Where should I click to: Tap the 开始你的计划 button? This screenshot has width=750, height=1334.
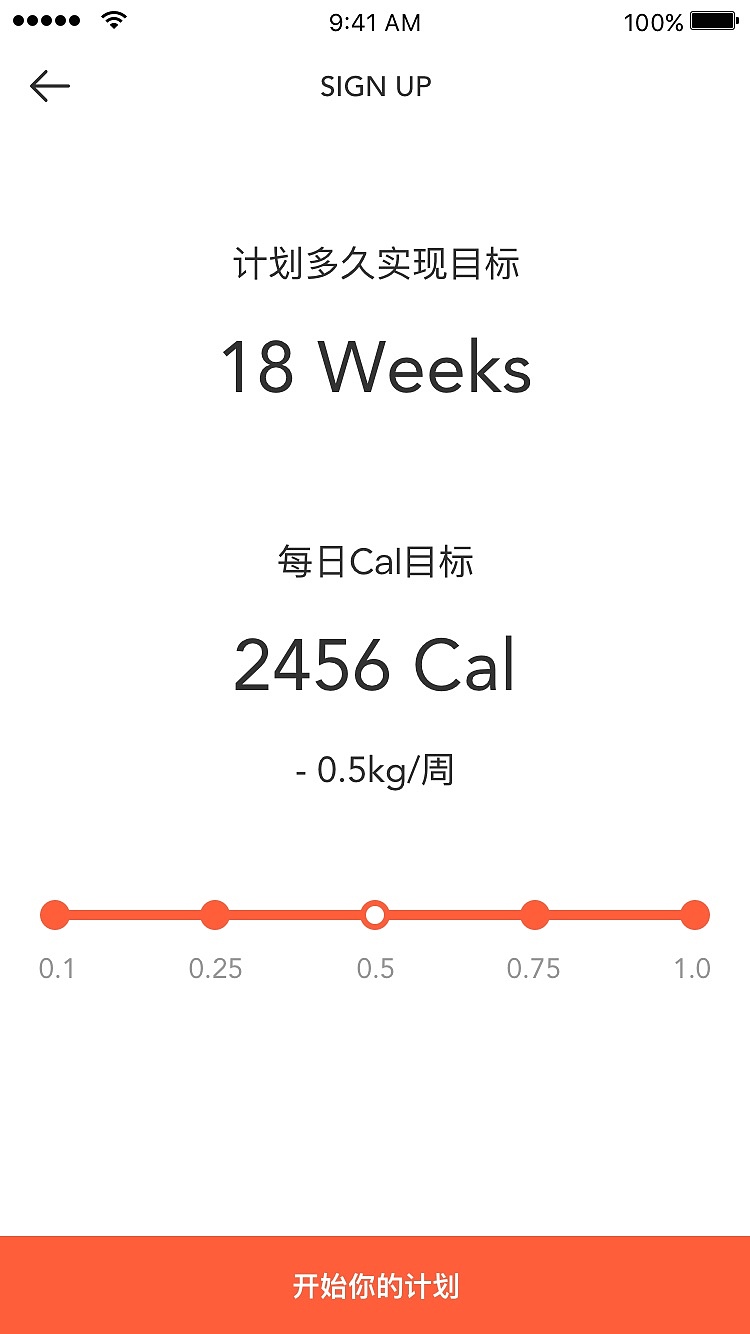[x=375, y=1285]
